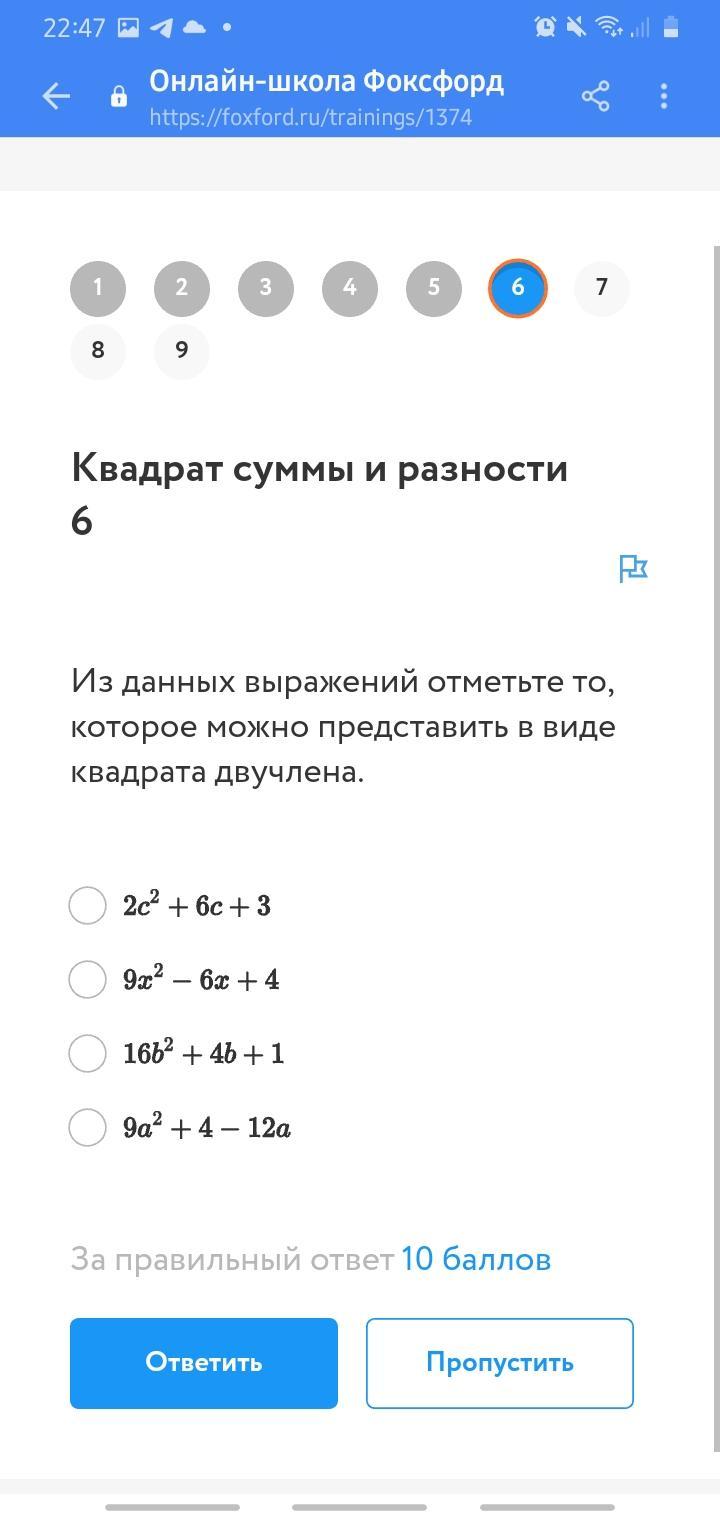Open the three-dot overflow menu
This screenshot has height=1520, width=720.
coord(664,96)
